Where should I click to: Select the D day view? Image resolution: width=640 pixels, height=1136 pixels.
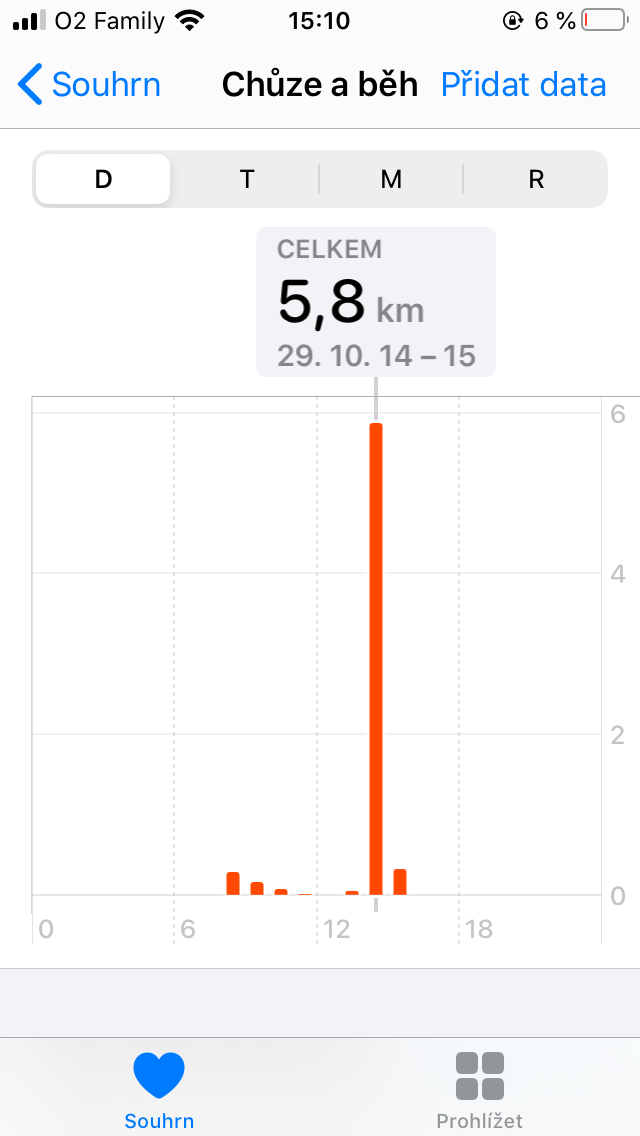click(x=103, y=179)
